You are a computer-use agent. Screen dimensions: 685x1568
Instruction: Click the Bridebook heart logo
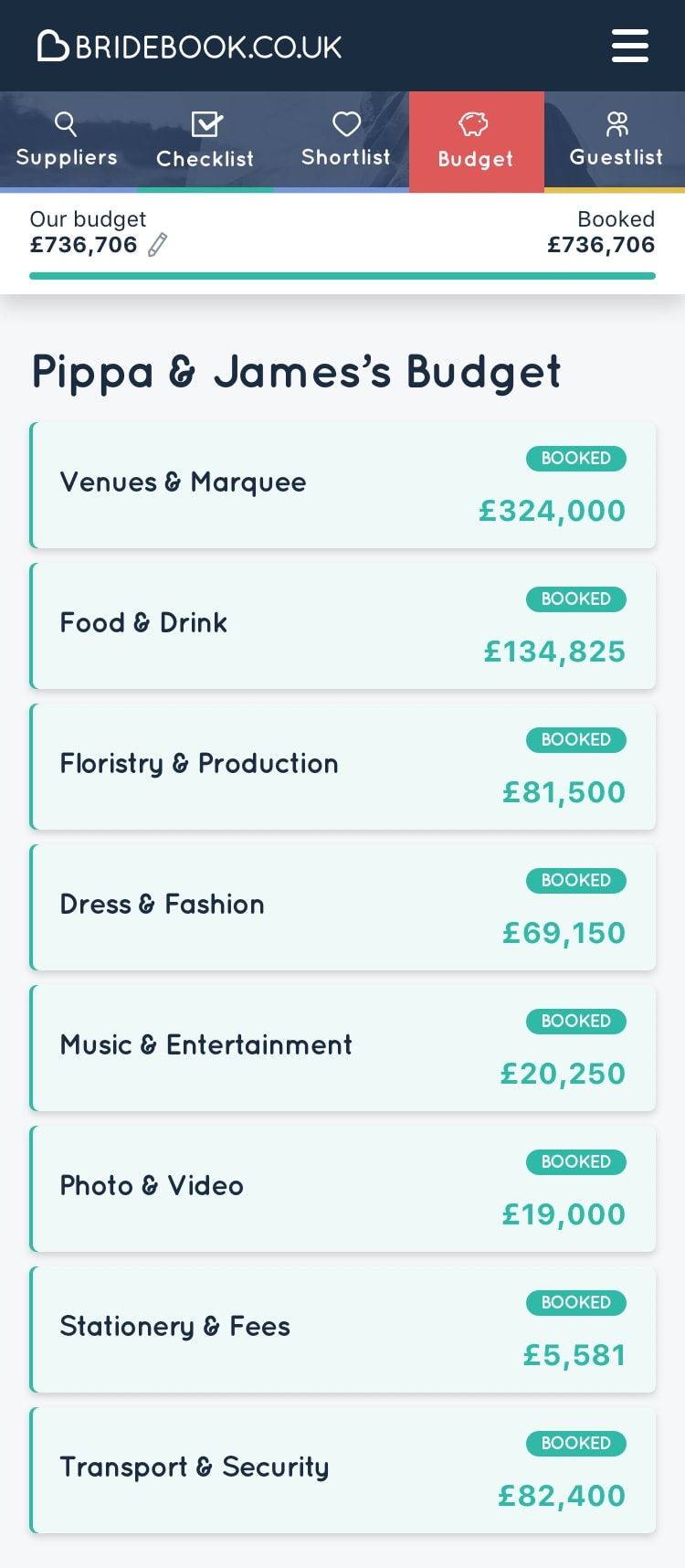coord(50,44)
